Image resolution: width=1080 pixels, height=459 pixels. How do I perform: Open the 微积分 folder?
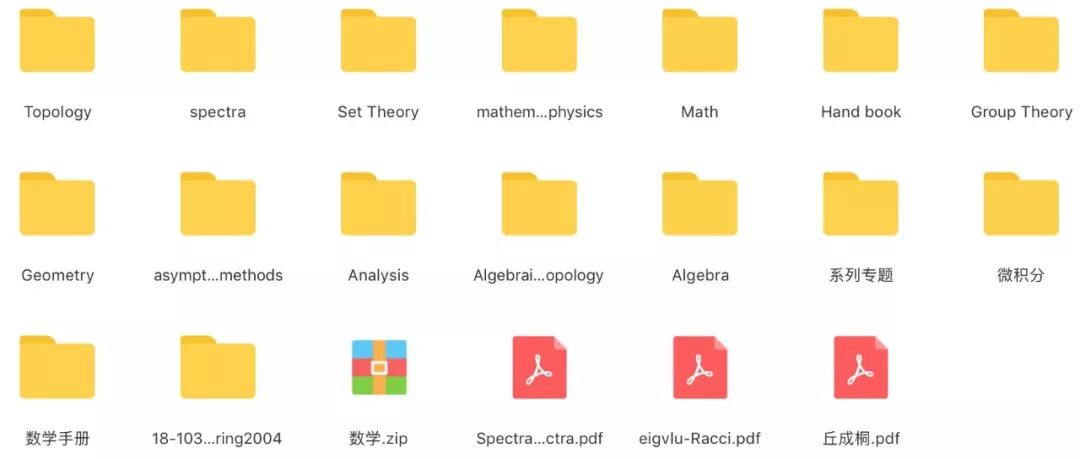pyautogui.click(x=1021, y=205)
